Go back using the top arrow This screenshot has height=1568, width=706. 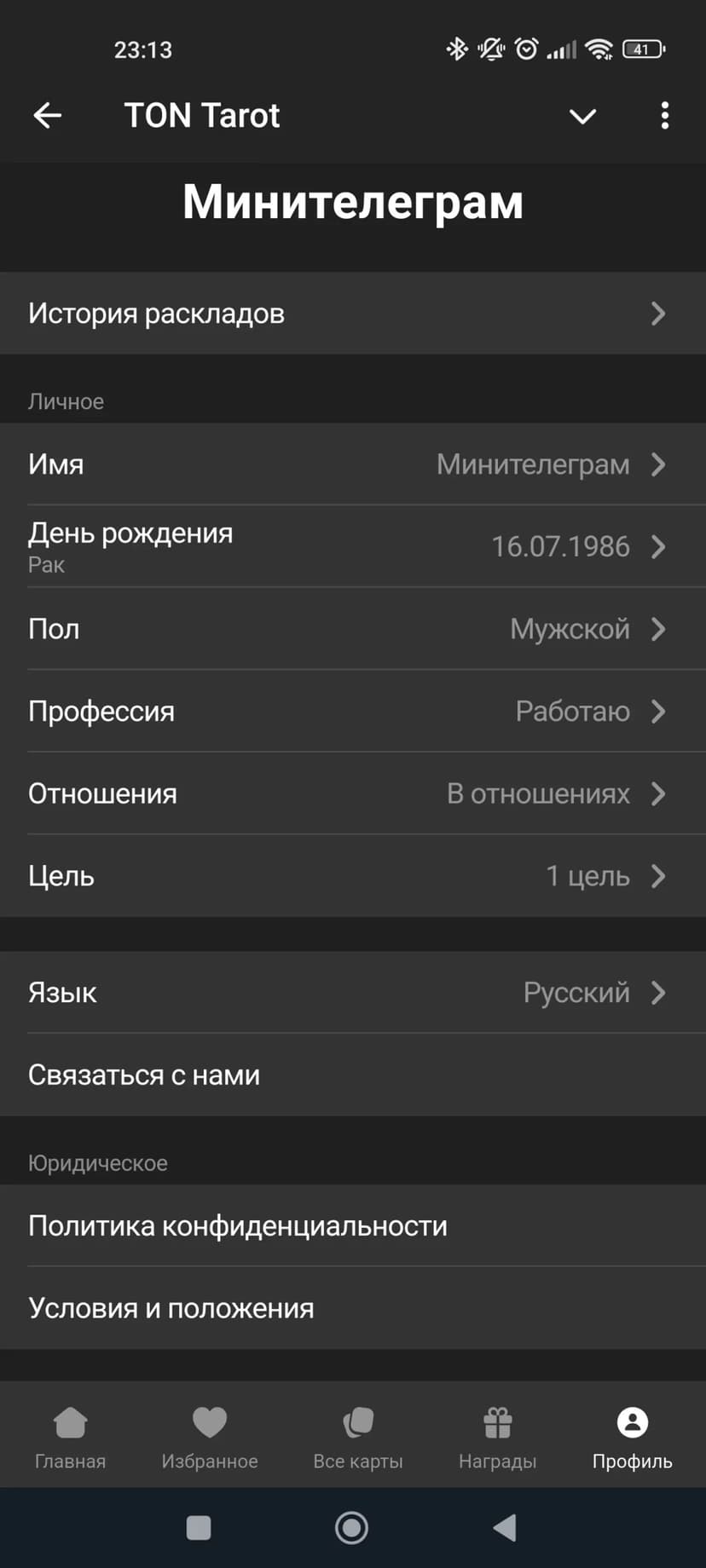(x=48, y=115)
